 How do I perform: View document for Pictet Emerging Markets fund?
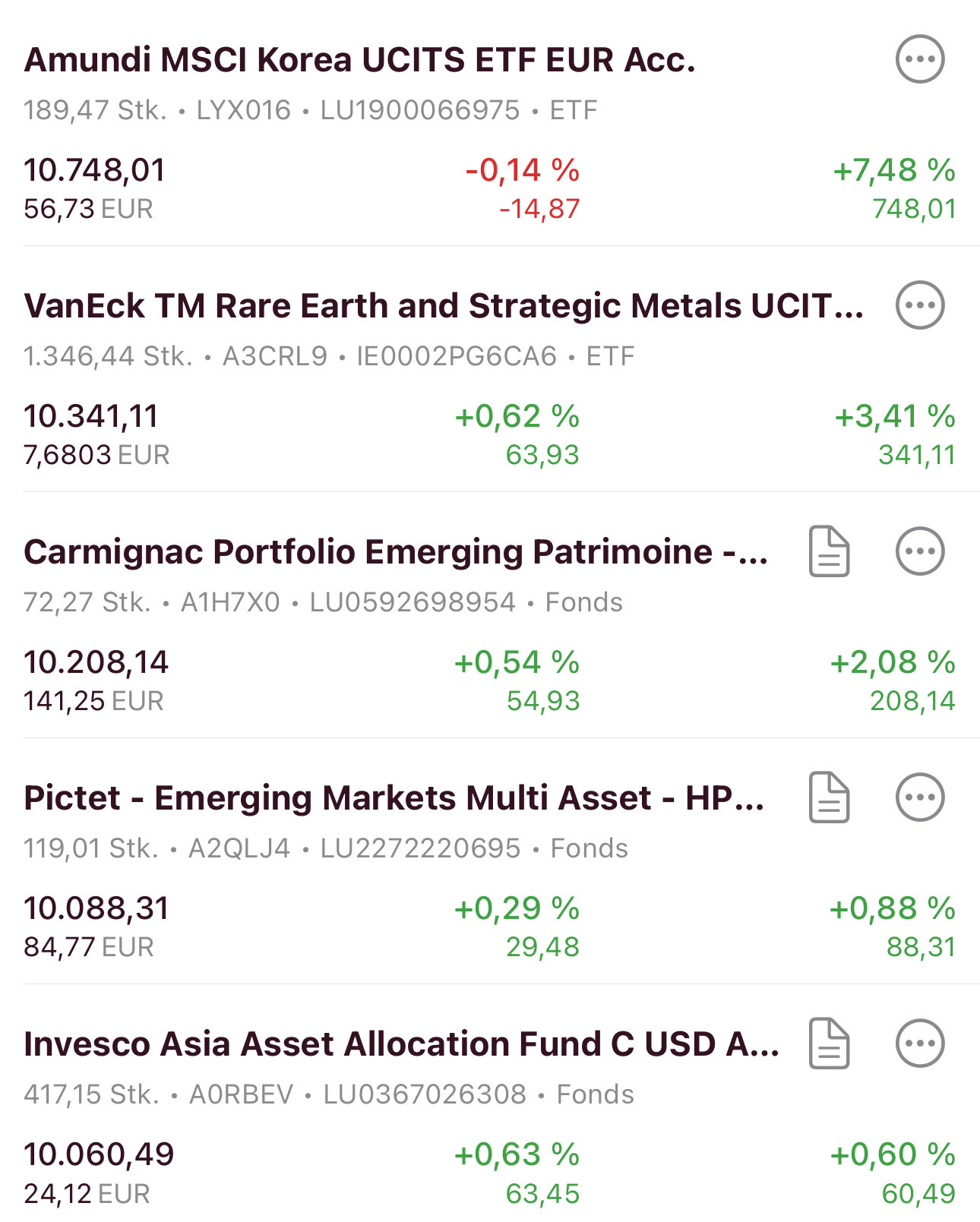(x=829, y=797)
